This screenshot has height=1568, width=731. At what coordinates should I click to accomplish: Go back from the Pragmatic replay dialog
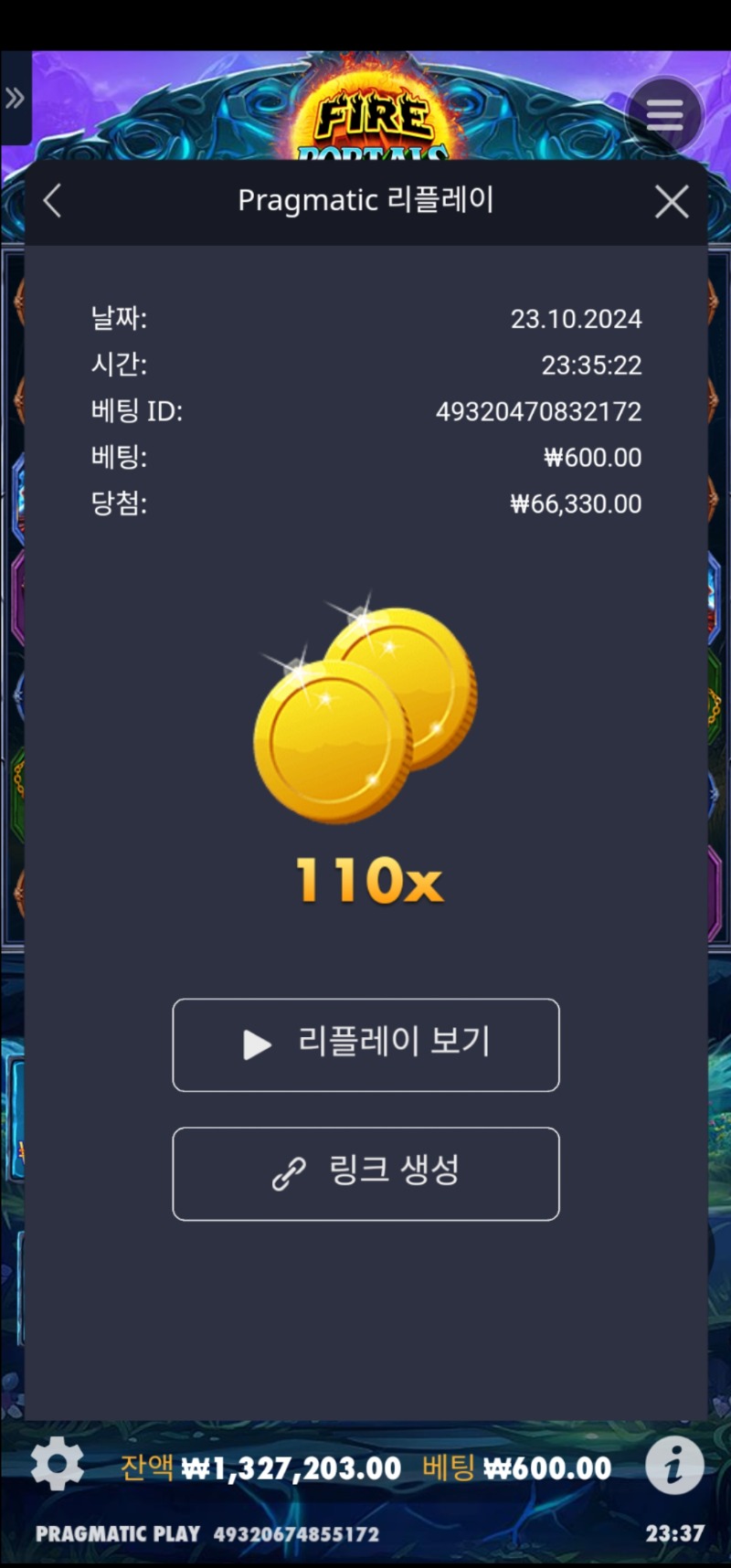(53, 201)
